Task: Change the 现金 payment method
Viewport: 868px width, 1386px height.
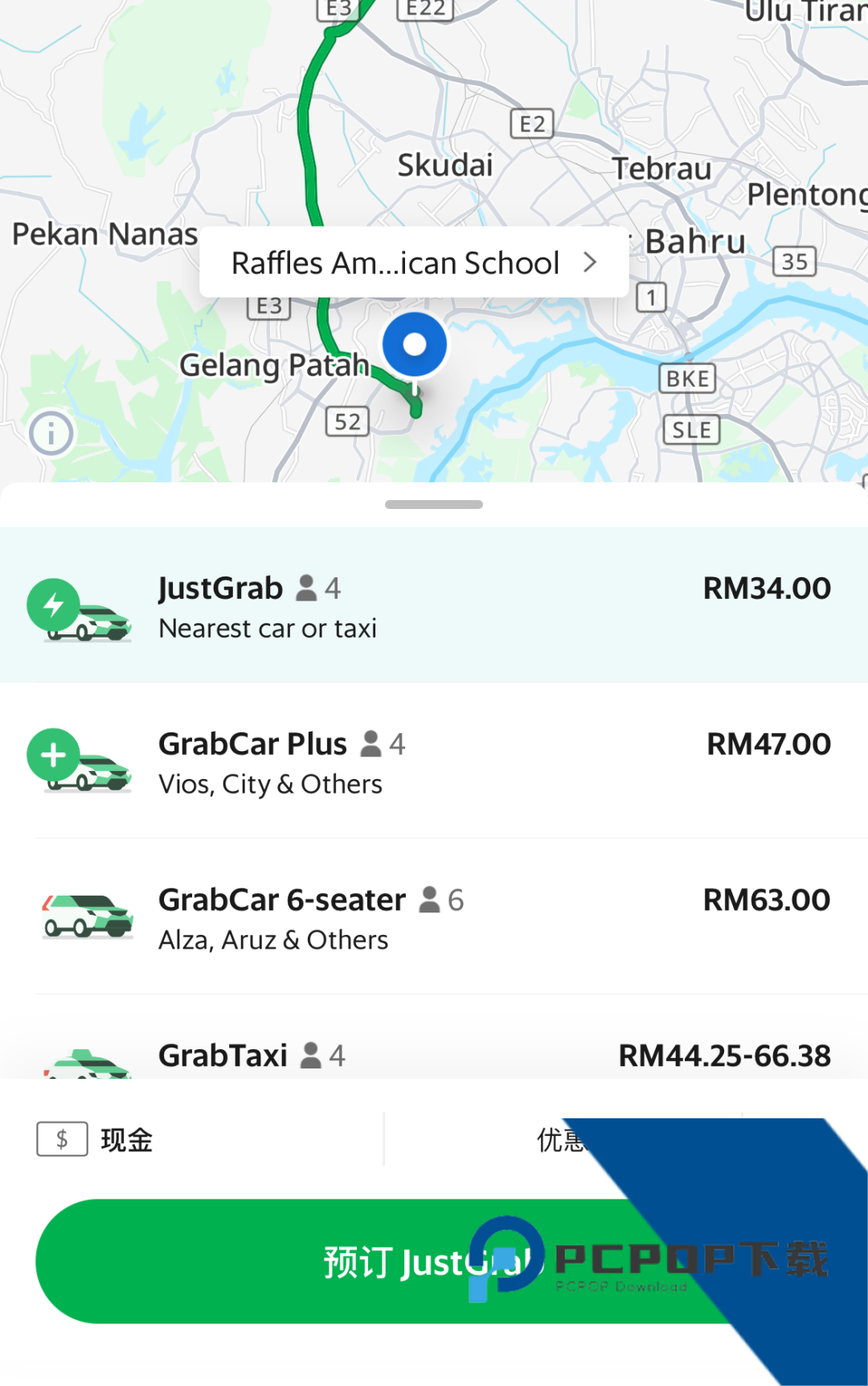Action: click(x=96, y=1139)
